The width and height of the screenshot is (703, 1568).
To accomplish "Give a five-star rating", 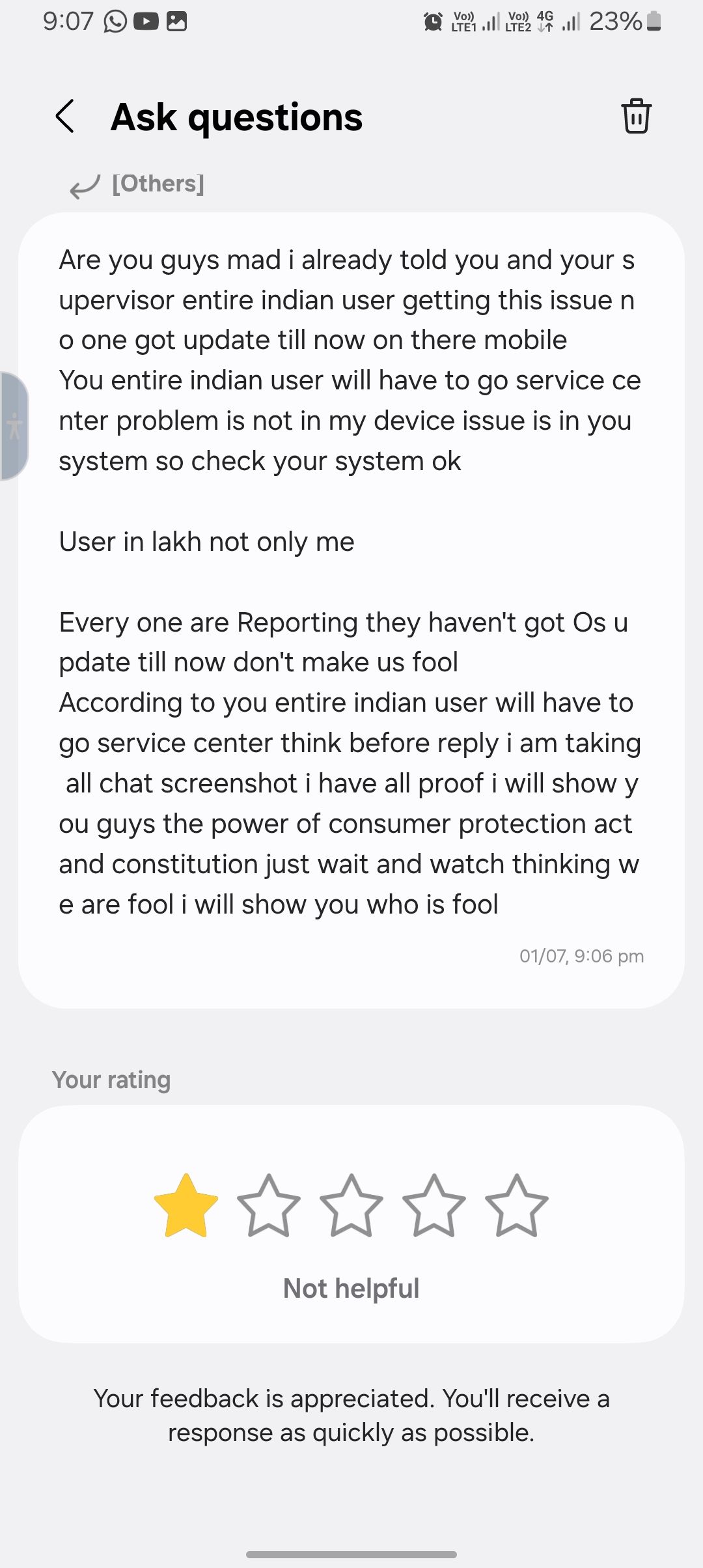I will coord(517,1206).
